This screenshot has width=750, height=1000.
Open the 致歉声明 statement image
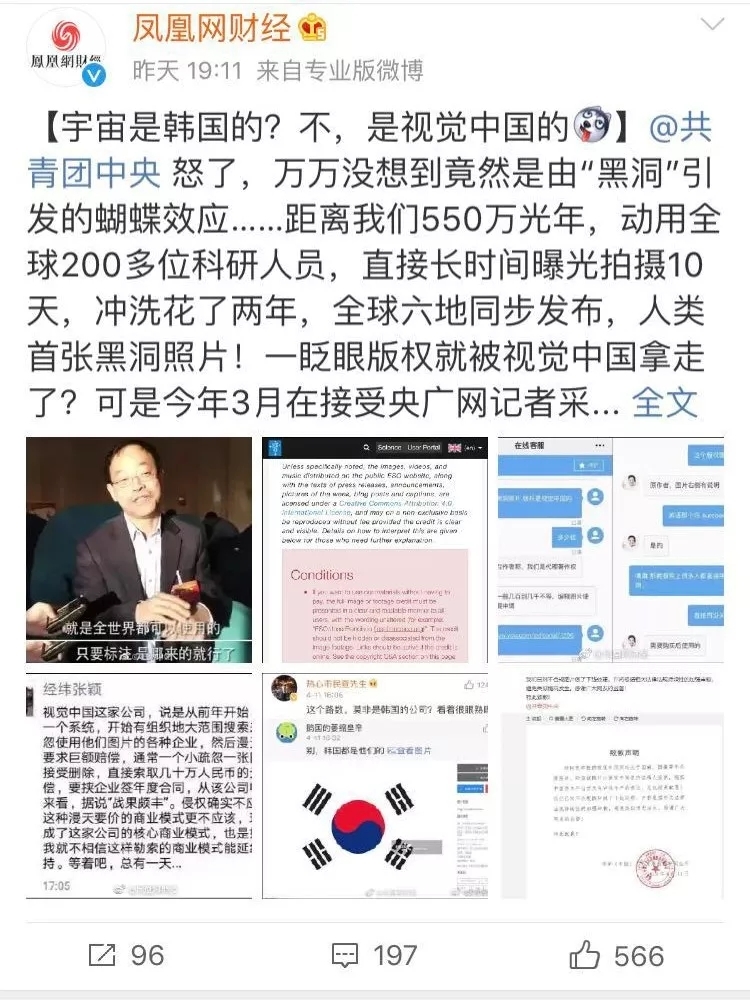pyautogui.click(x=611, y=785)
